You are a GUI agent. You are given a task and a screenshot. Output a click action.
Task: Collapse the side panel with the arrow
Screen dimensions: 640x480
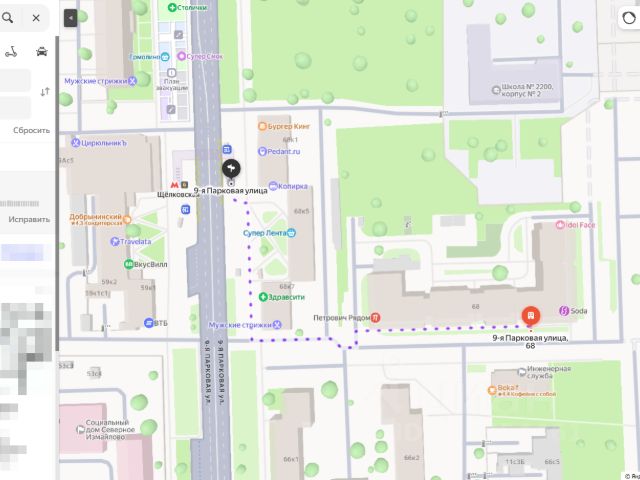[x=71, y=18]
